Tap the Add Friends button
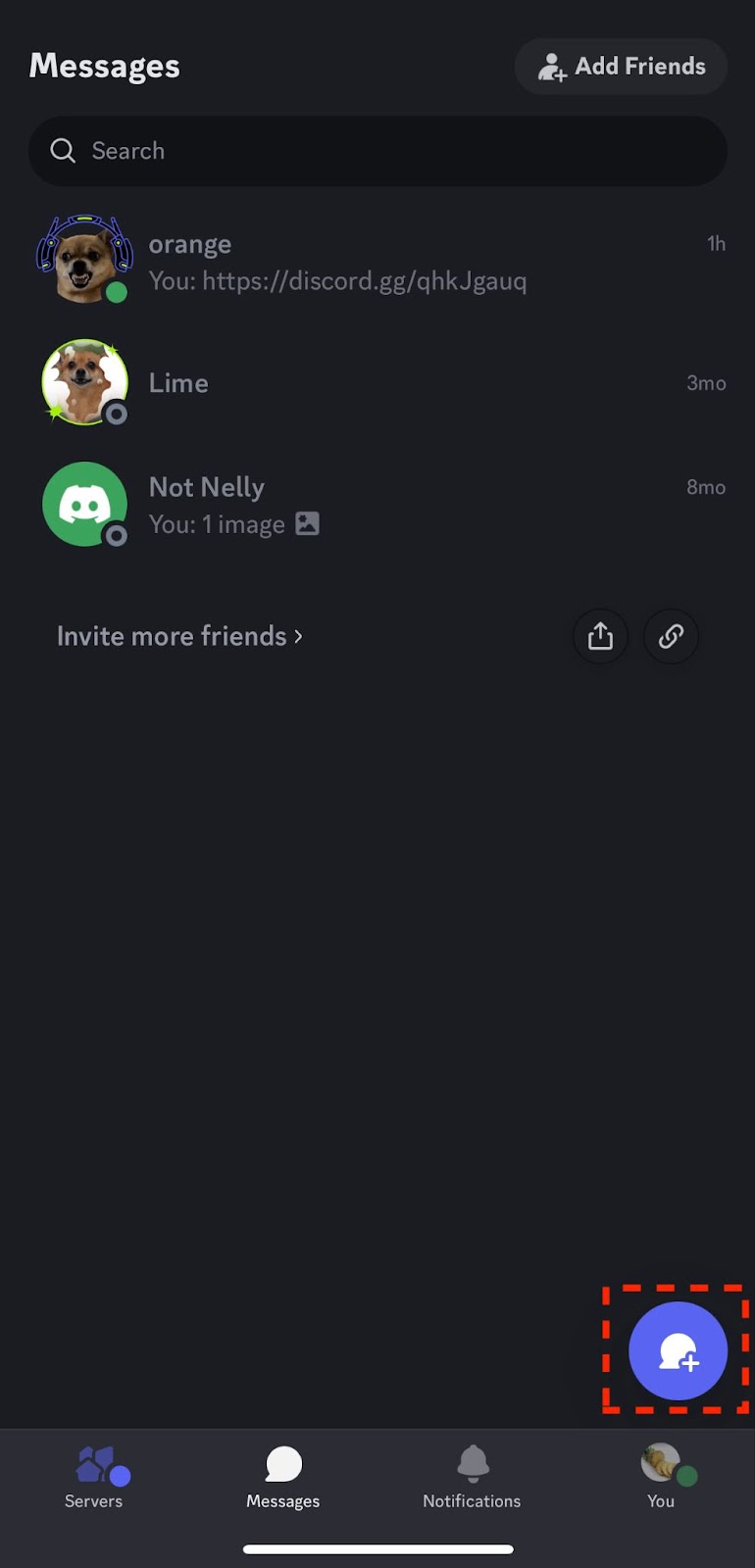This screenshot has width=755, height=1568. [x=621, y=67]
